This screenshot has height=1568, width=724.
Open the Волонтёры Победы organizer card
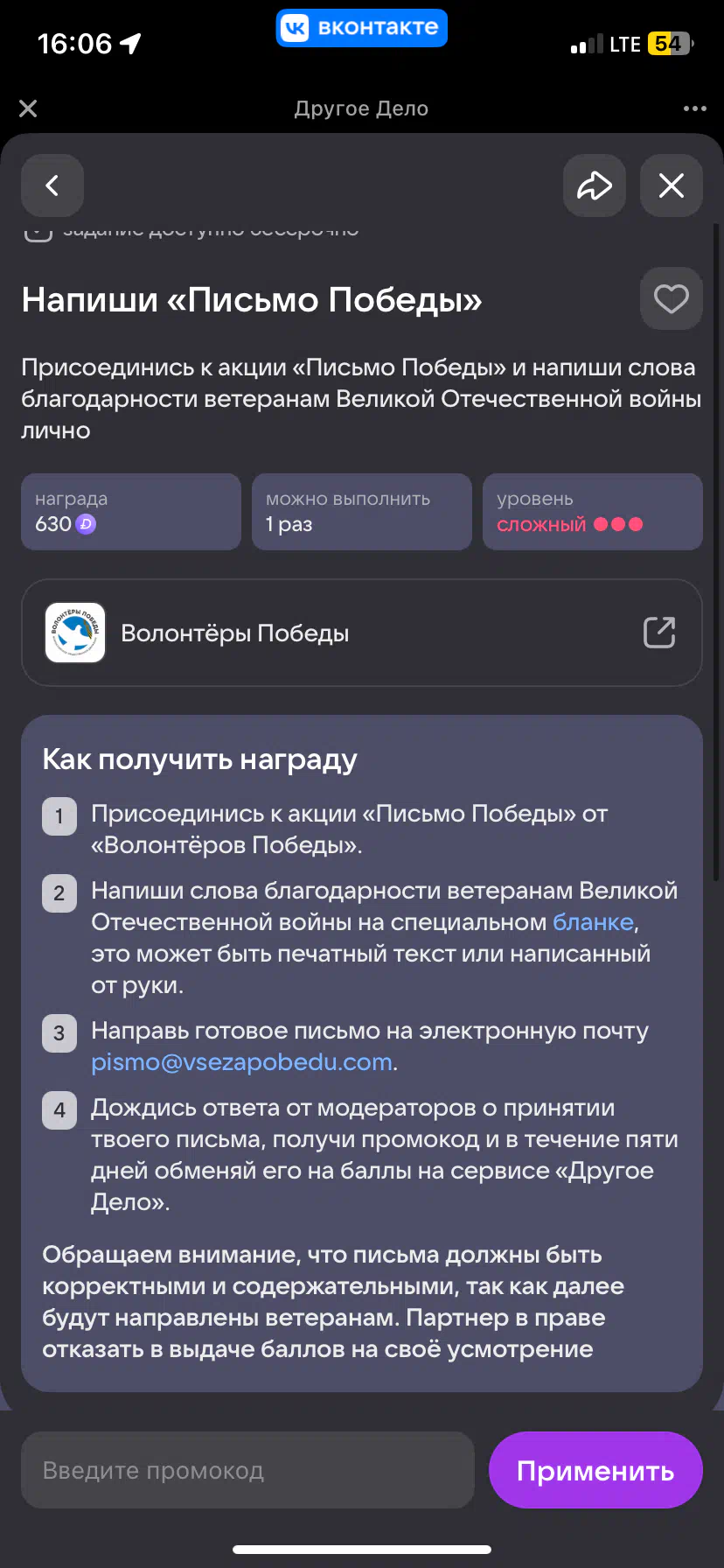coord(362,633)
